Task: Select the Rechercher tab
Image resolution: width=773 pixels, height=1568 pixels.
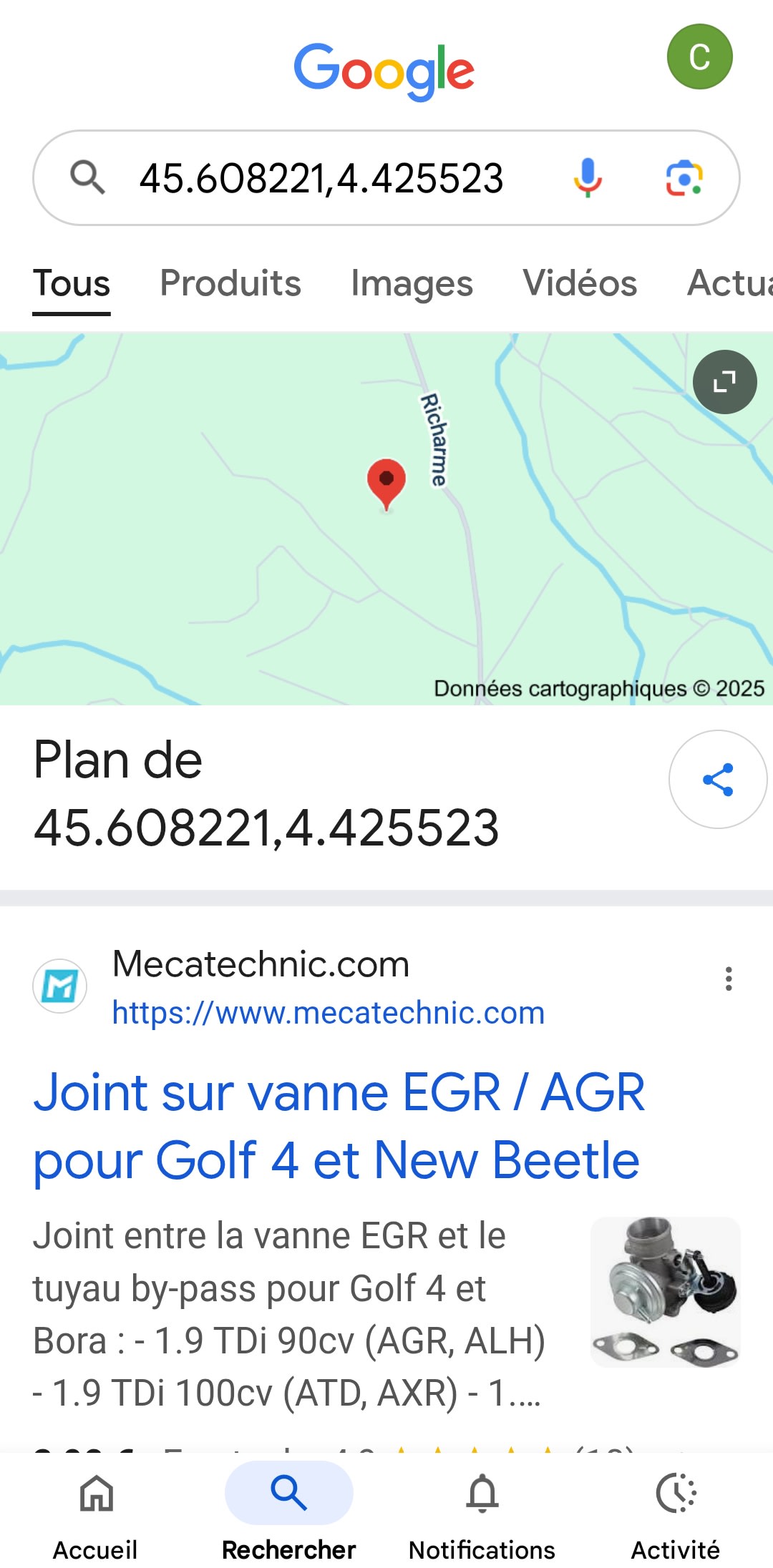Action: tap(288, 1511)
